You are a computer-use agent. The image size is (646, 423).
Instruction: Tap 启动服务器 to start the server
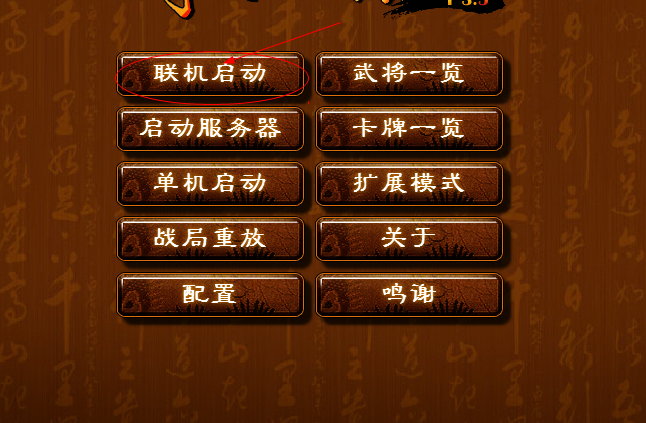pos(210,129)
